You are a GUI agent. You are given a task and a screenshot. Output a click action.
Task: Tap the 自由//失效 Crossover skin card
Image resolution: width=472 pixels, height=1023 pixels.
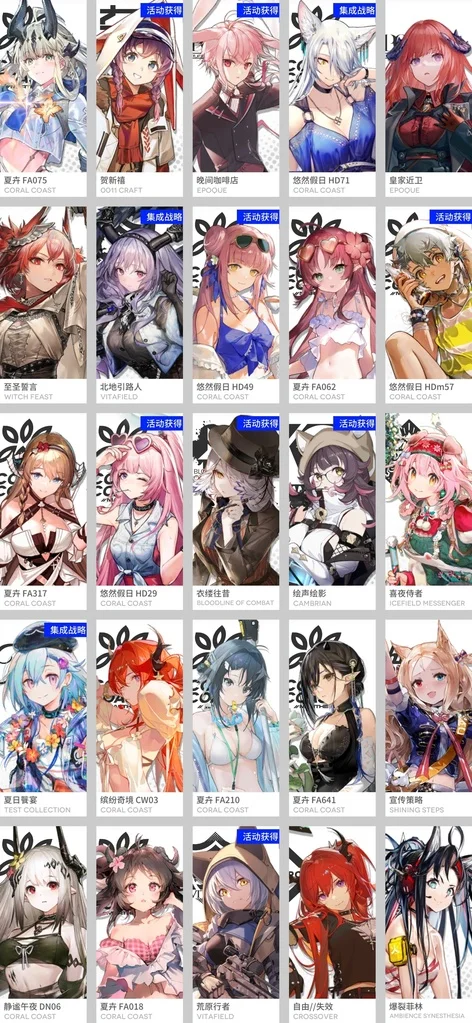pyautogui.click(x=332, y=924)
